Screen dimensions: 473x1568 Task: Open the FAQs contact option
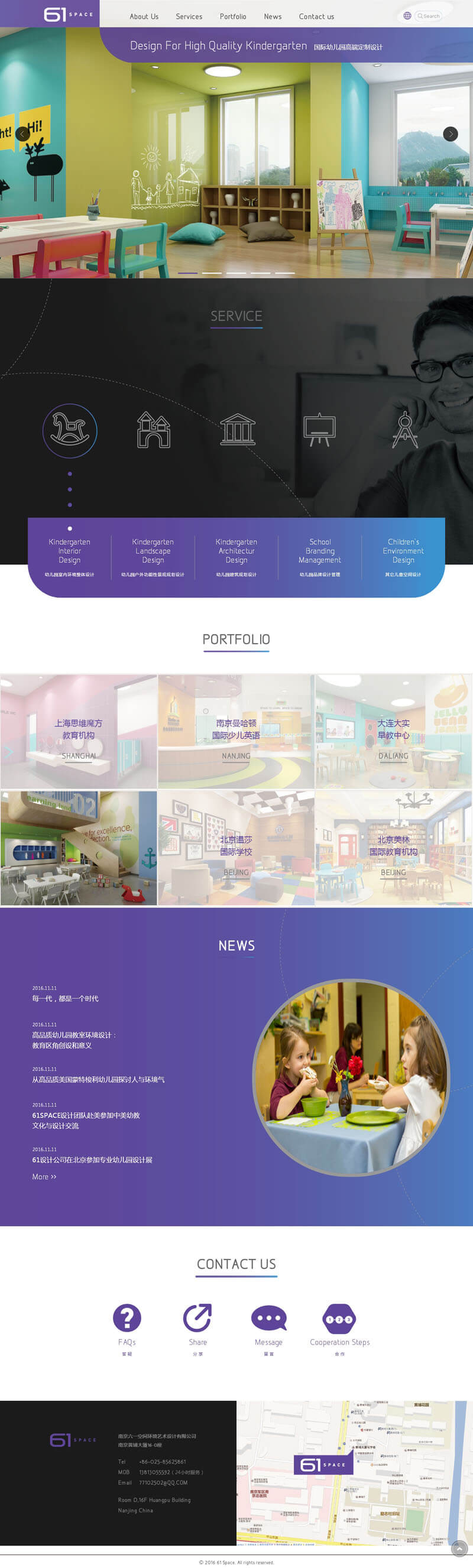pyautogui.click(x=127, y=1319)
